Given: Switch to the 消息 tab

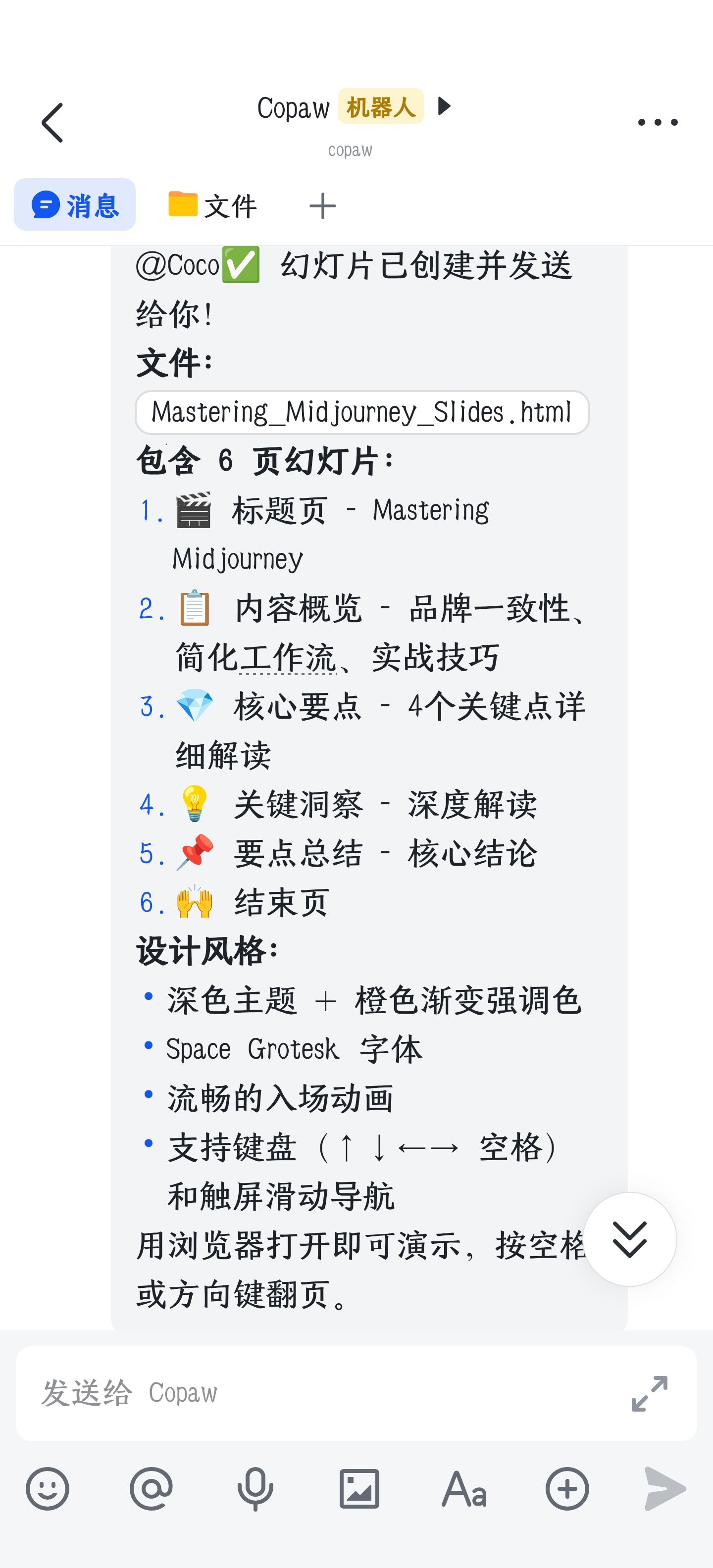Looking at the screenshot, I should [x=75, y=204].
